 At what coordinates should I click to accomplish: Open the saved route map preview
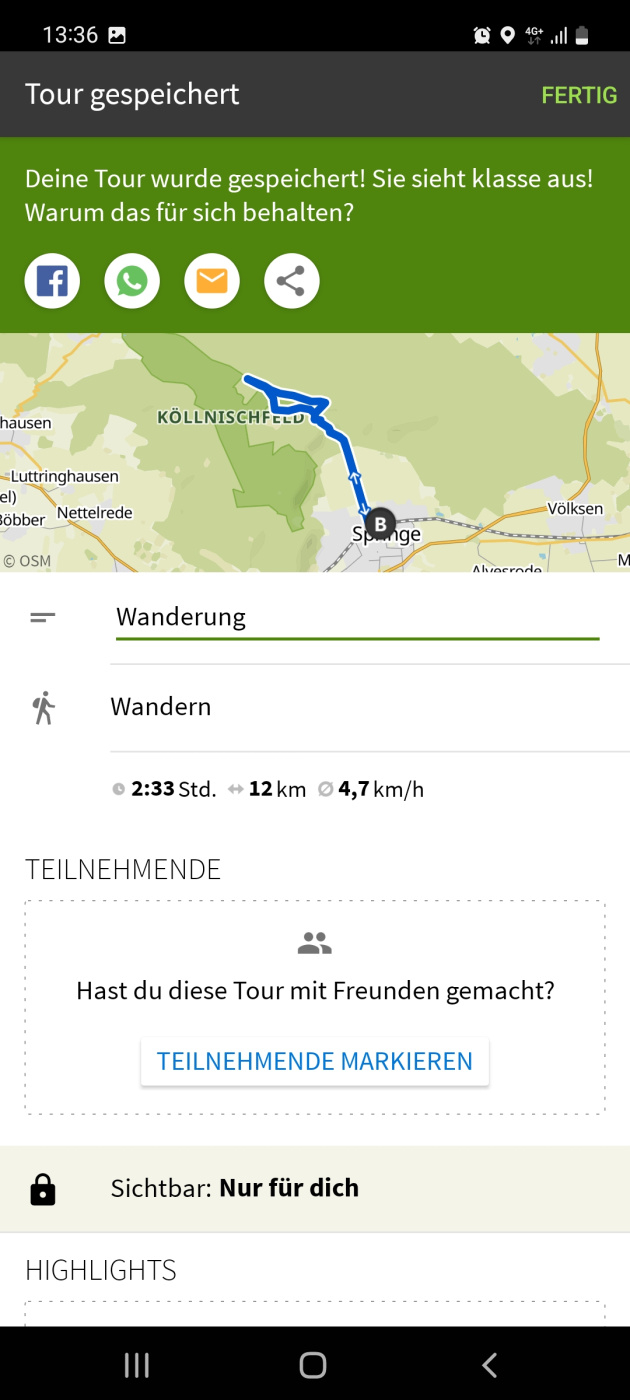(x=315, y=452)
